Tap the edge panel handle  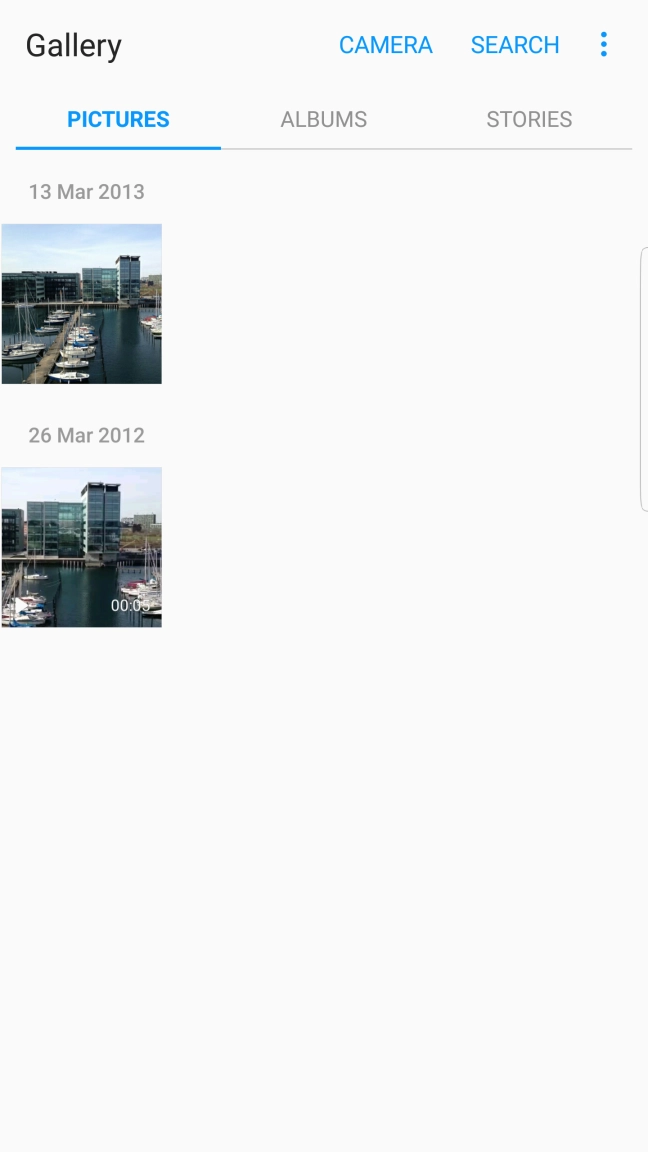tap(644, 379)
